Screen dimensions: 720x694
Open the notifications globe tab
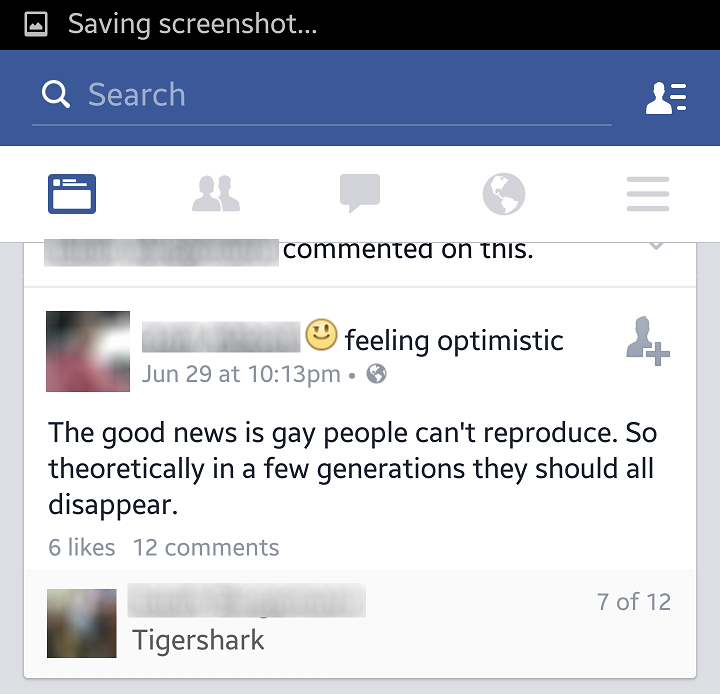tap(504, 194)
